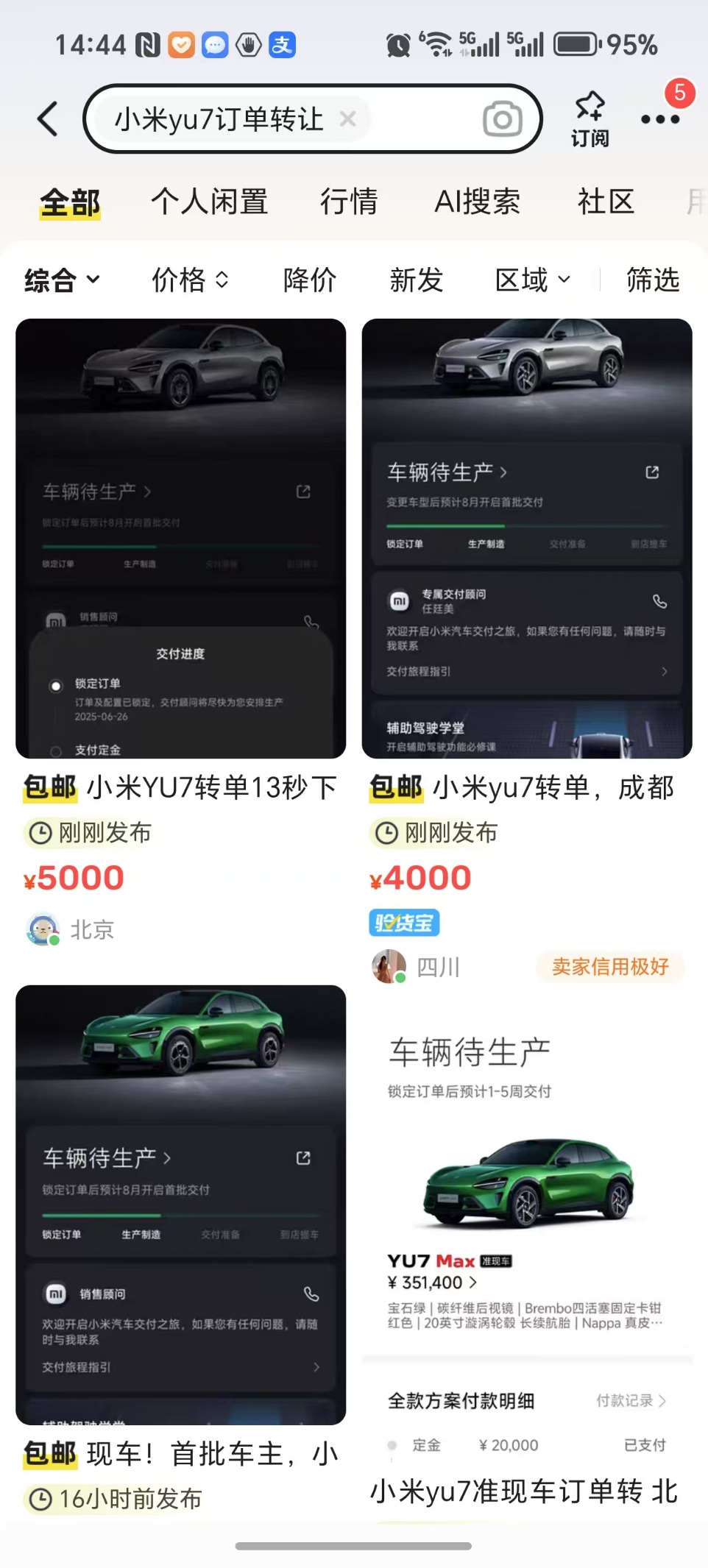Switch to the AI搜索 tab
Screen dimensions: 708x1568
pos(477,202)
